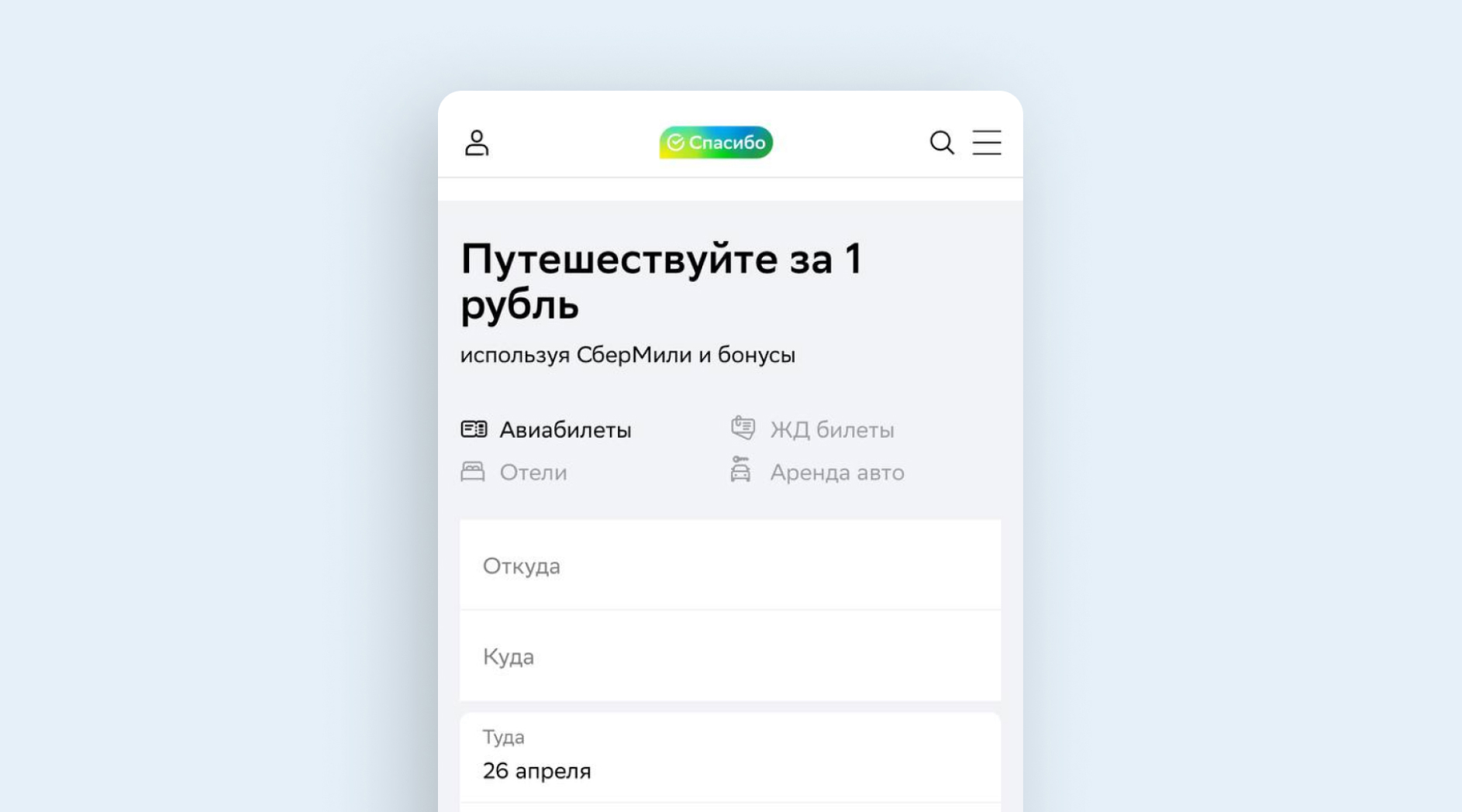
Task: Go to Спасибо home via logo
Action: tap(715, 143)
